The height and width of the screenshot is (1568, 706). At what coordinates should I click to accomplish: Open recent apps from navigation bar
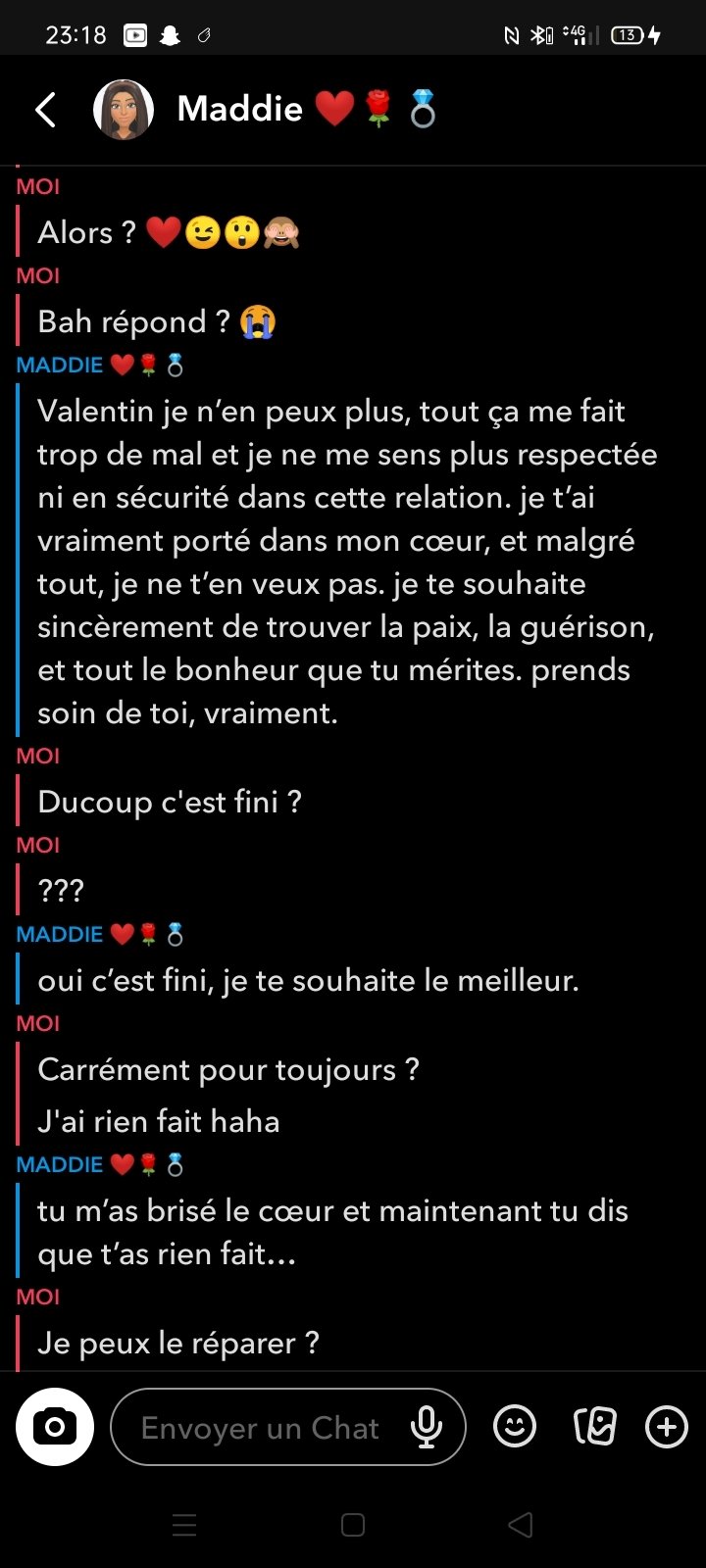click(x=184, y=1525)
